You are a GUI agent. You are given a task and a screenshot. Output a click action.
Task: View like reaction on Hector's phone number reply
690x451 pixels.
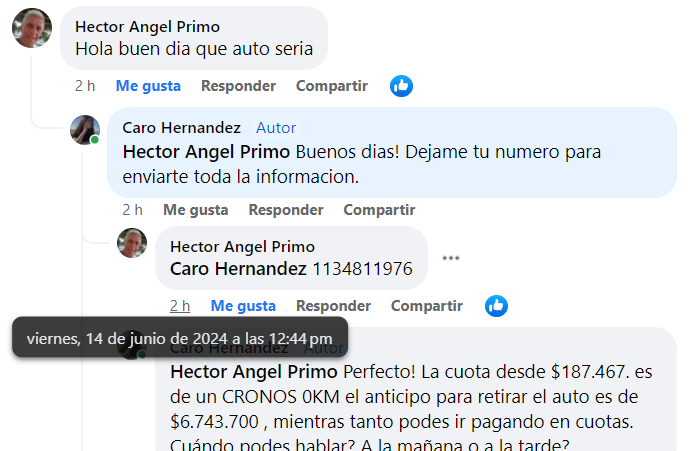496,306
